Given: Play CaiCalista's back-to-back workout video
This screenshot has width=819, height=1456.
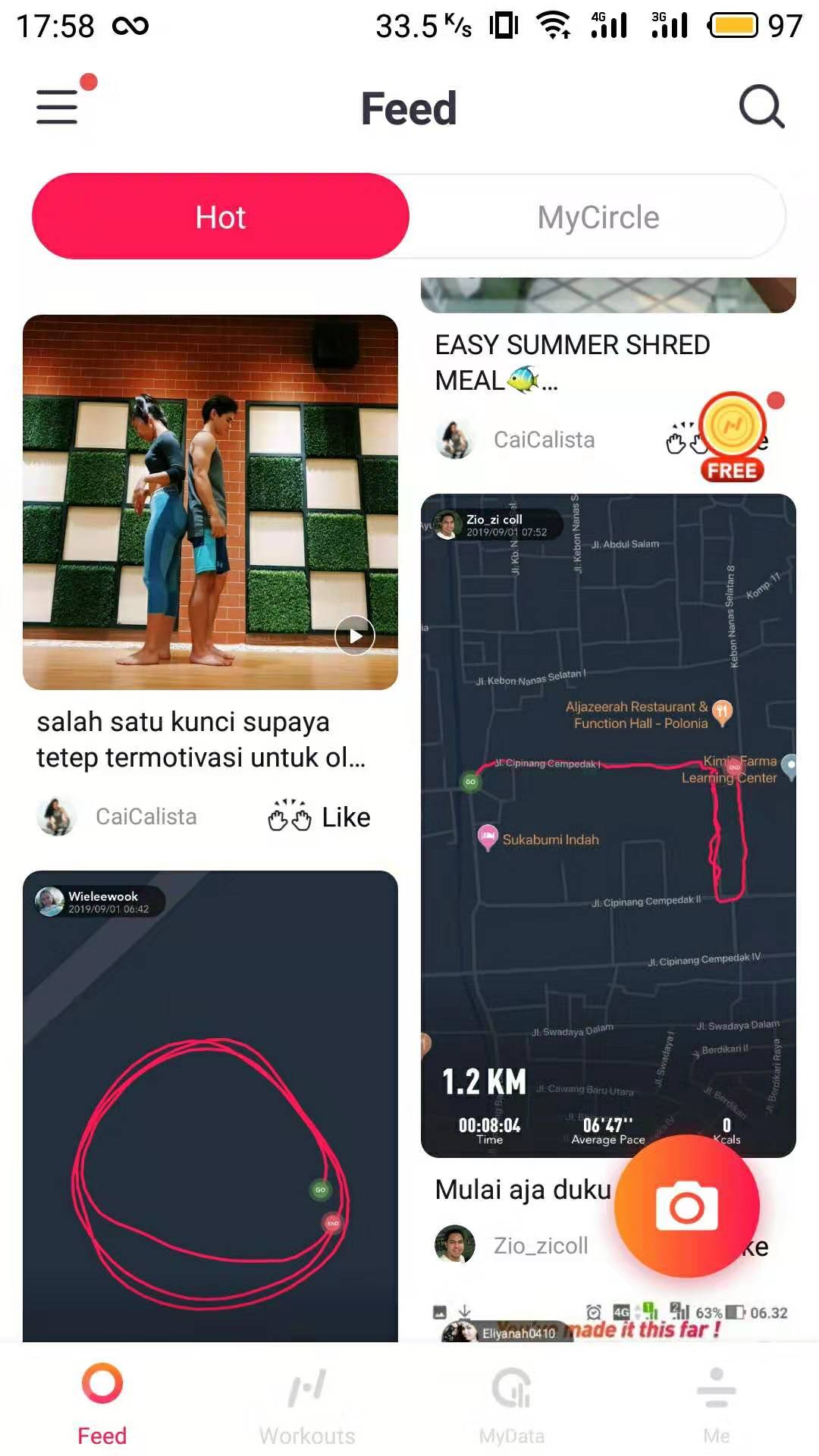Looking at the screenshot, I should coord(355,635).
